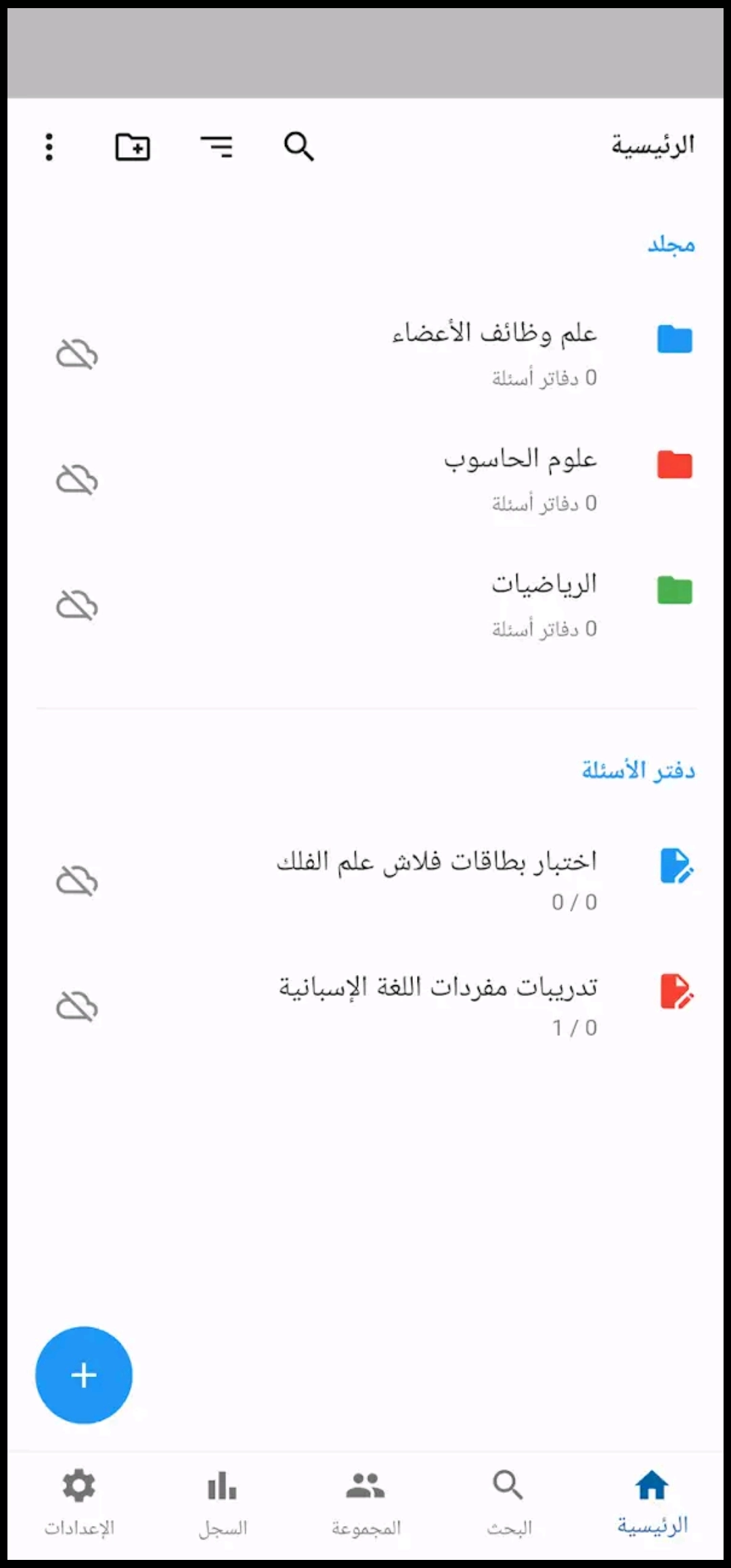Open the statistics السجل icon in bottom bar
Screen dimensions: 731x1568
point(221,1497)
